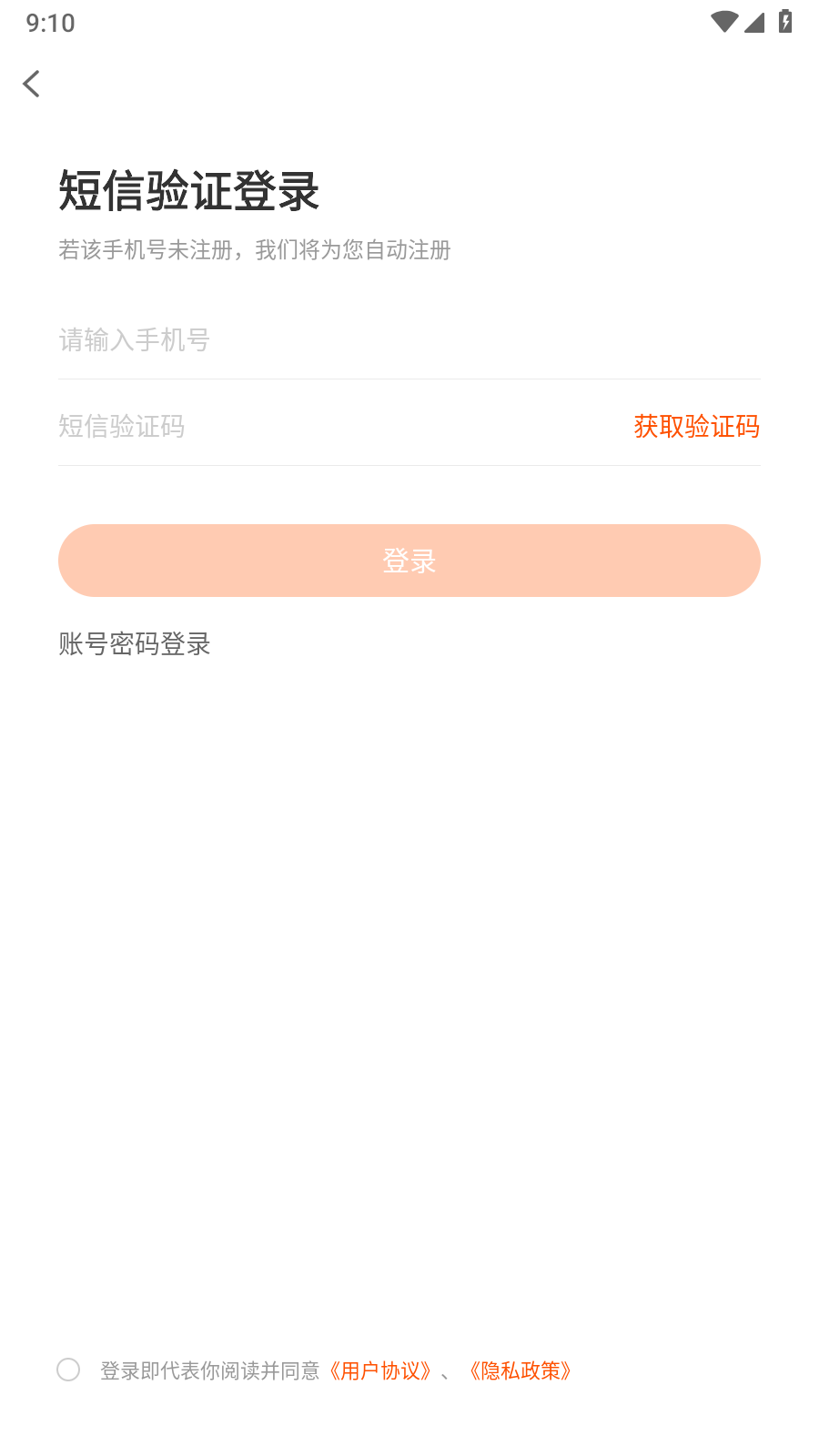This screenshot has height=1456, width=819.
Task: Toggle the terms agreement circle checkbox
Action: pyautogui.click(x=69, y=1369)
